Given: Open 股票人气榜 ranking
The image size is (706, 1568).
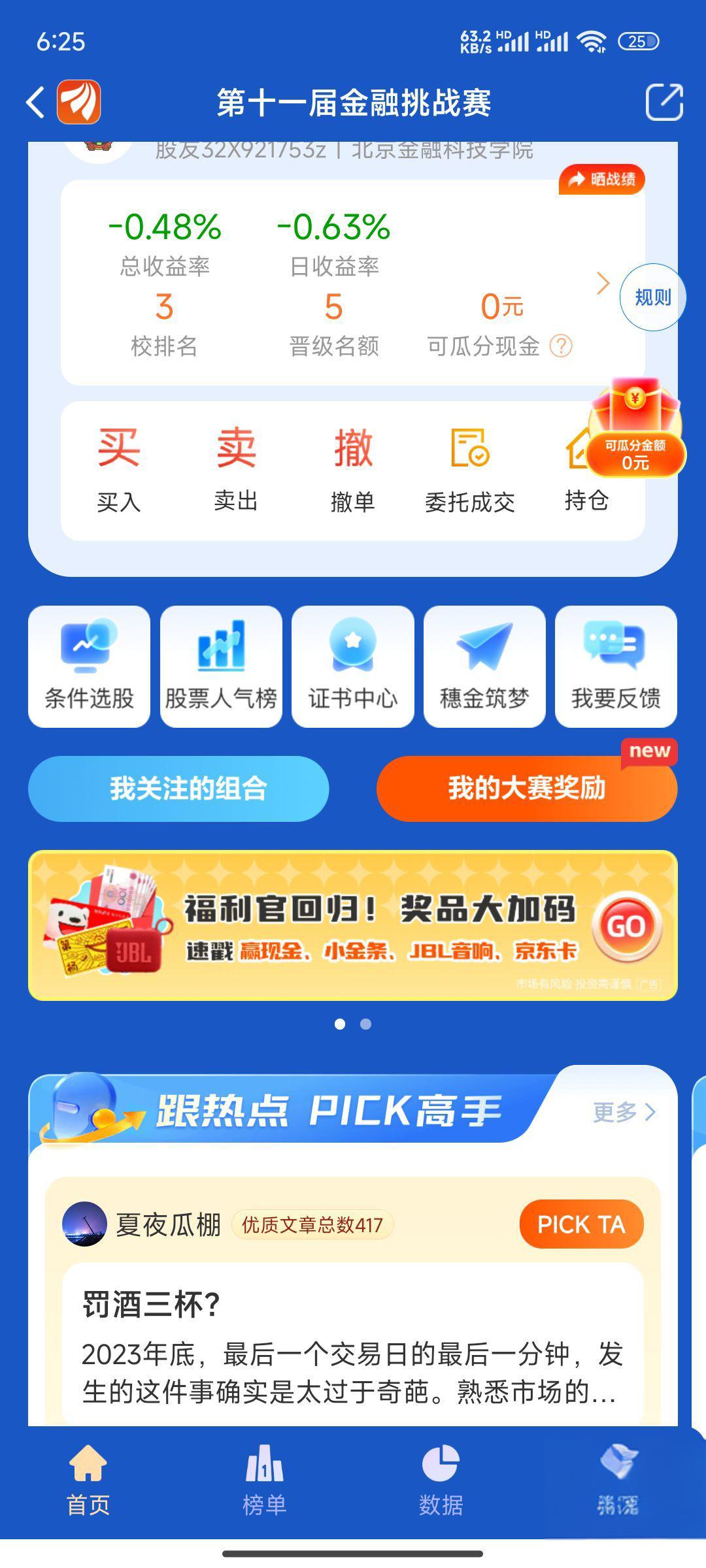Looking at the screenshot, I should [221, 666].
